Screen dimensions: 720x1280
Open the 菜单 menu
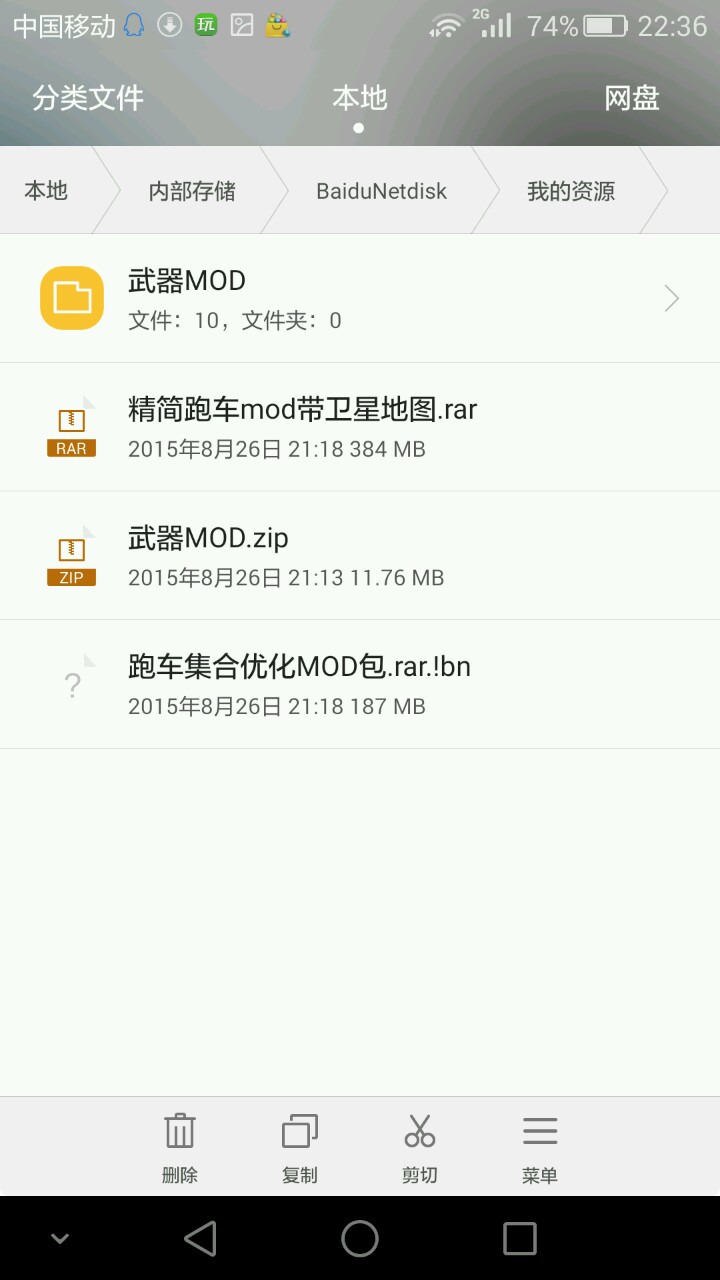540,1148
